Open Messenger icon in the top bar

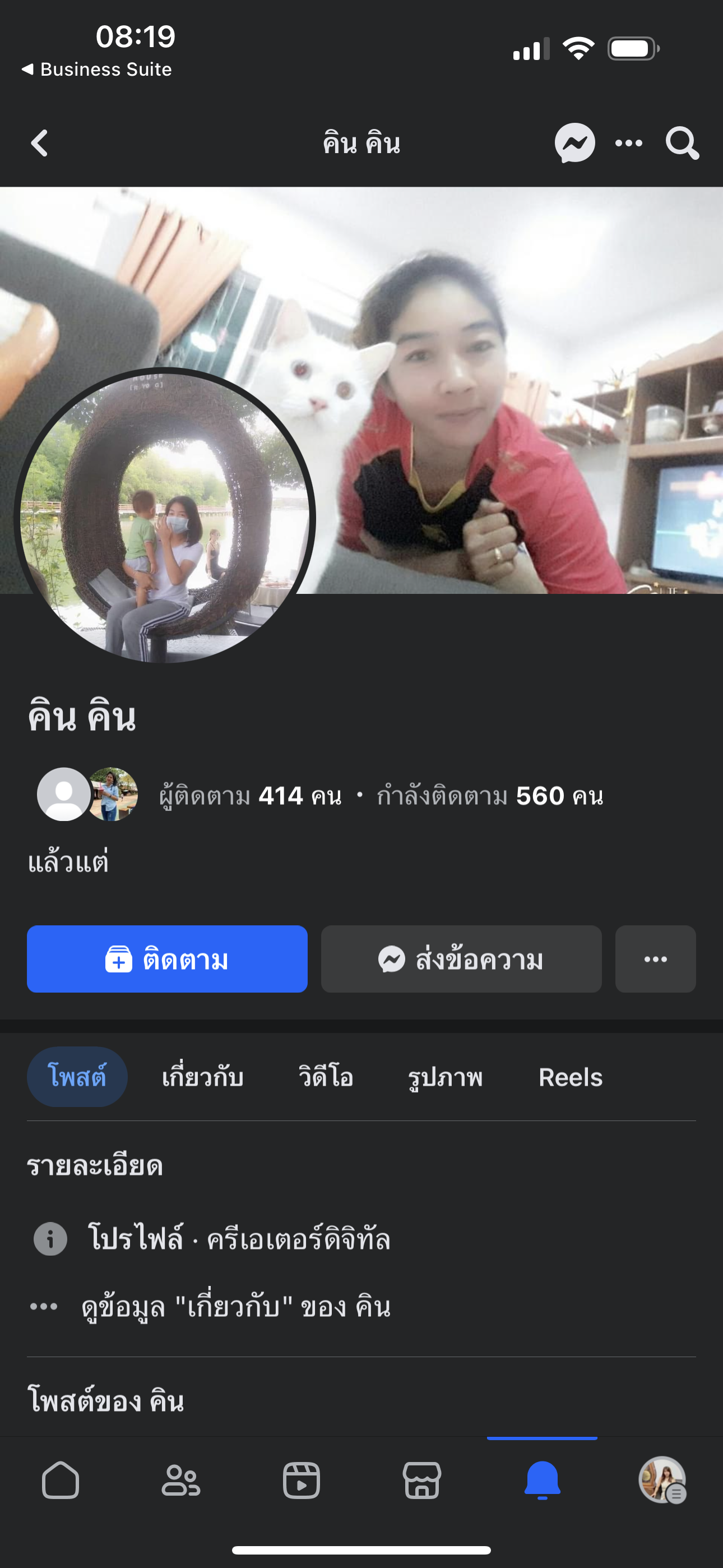click(x=574, y=144)
